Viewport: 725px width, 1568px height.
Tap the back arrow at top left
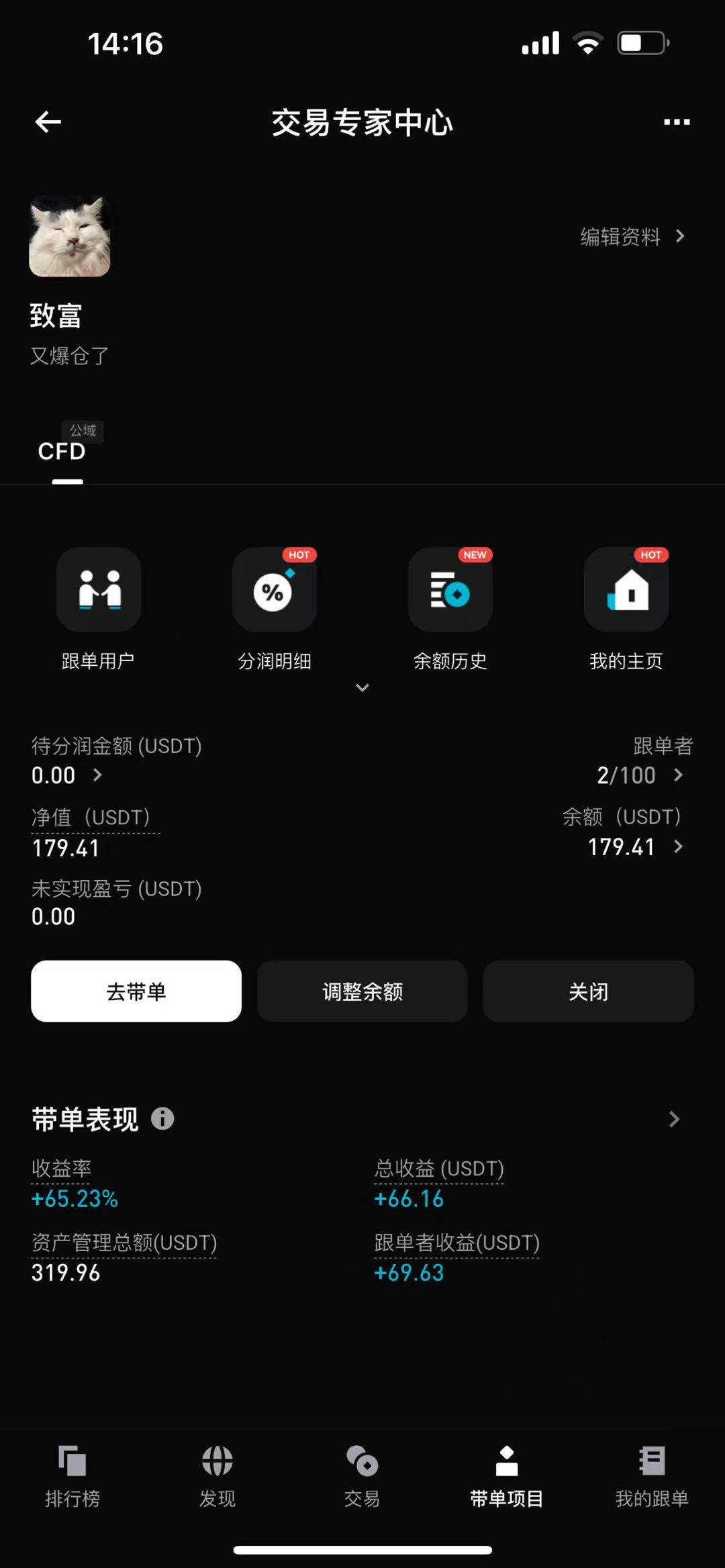pos(46,121)
